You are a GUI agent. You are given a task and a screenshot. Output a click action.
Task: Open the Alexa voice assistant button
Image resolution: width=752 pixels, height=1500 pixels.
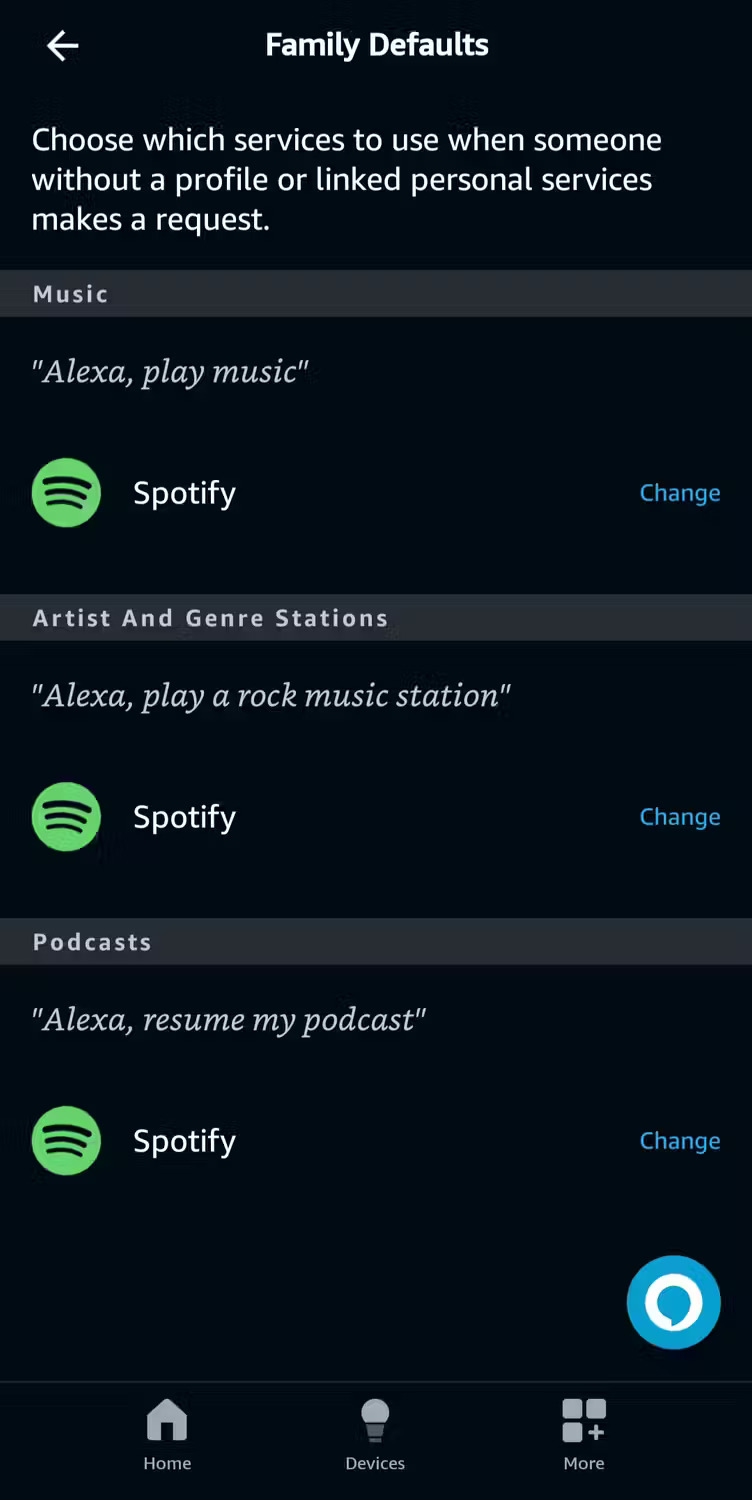coord(673,1301)
